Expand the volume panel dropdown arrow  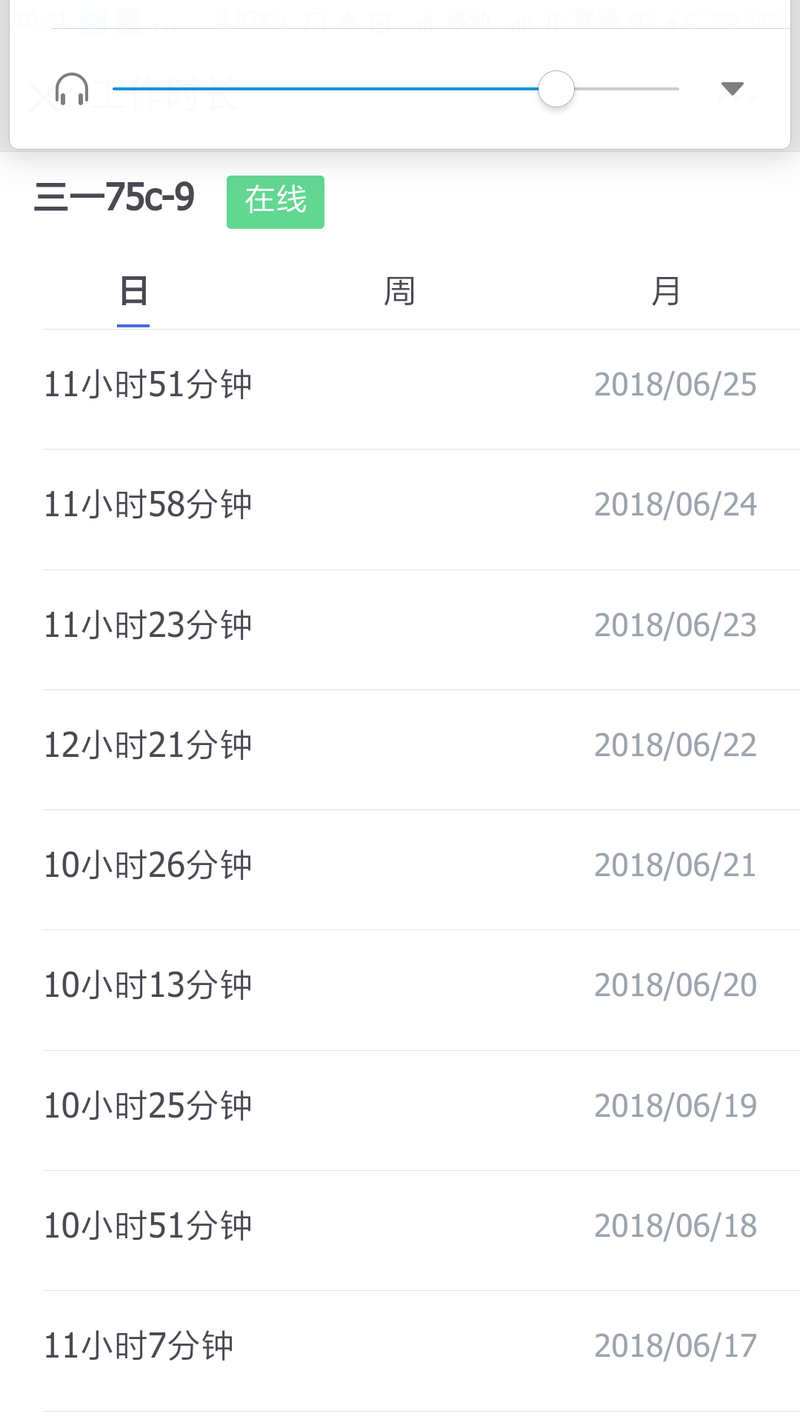tap(732, 90)
